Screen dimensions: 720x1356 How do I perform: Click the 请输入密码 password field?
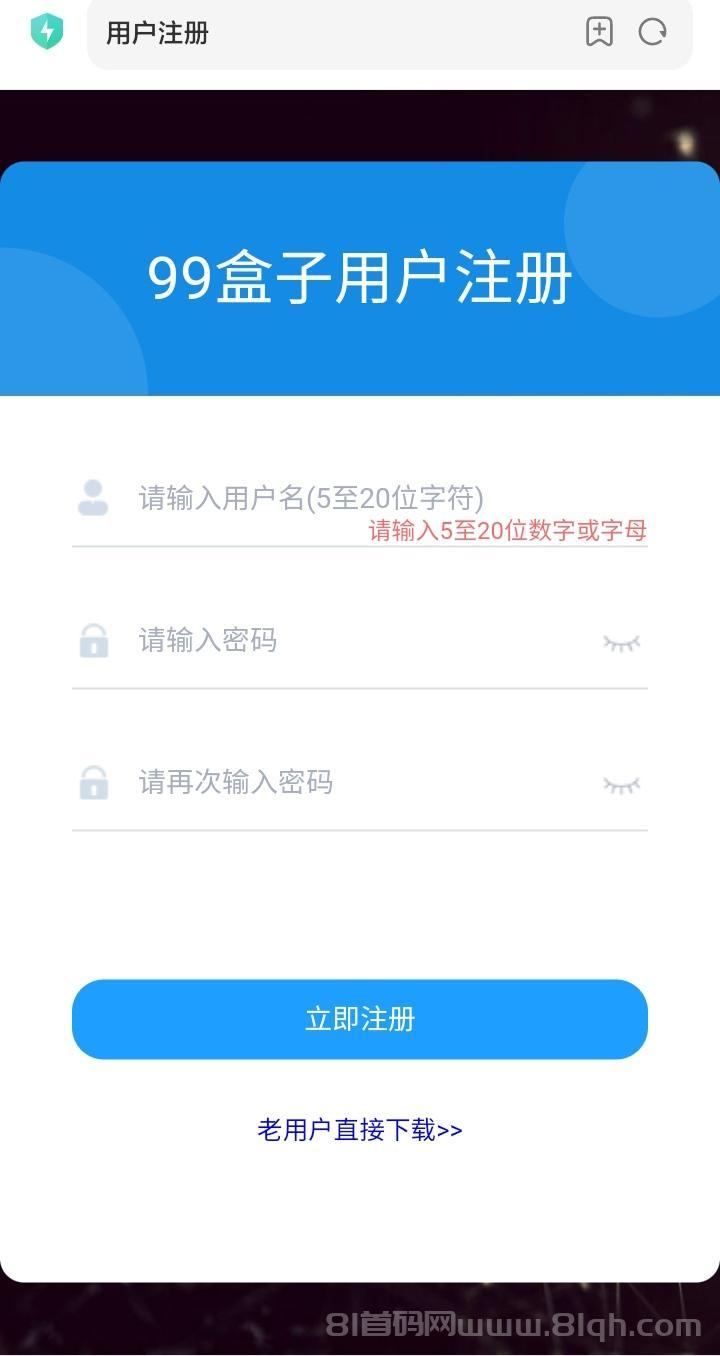pos(300,641)
